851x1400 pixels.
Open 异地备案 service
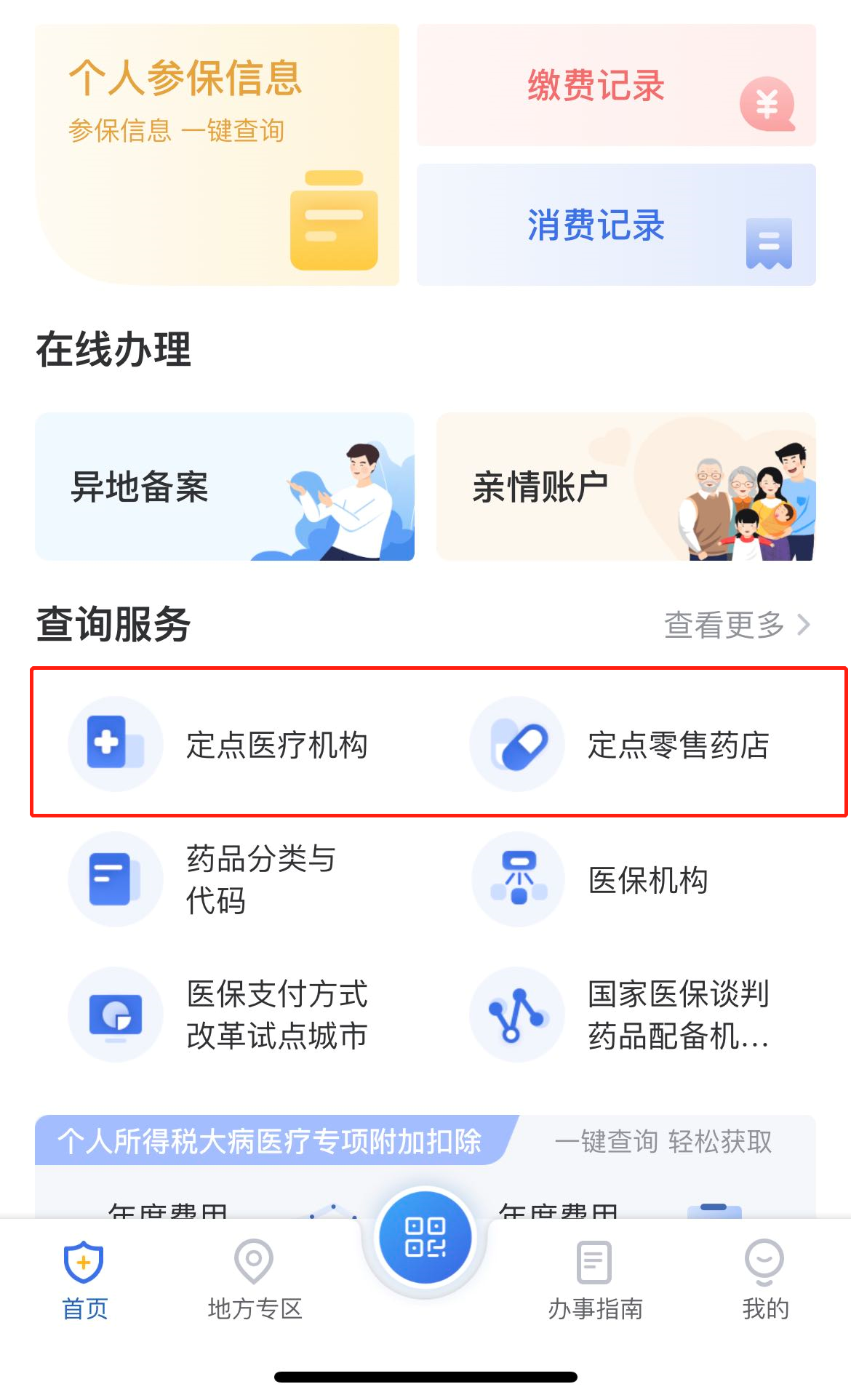[224, 487]
